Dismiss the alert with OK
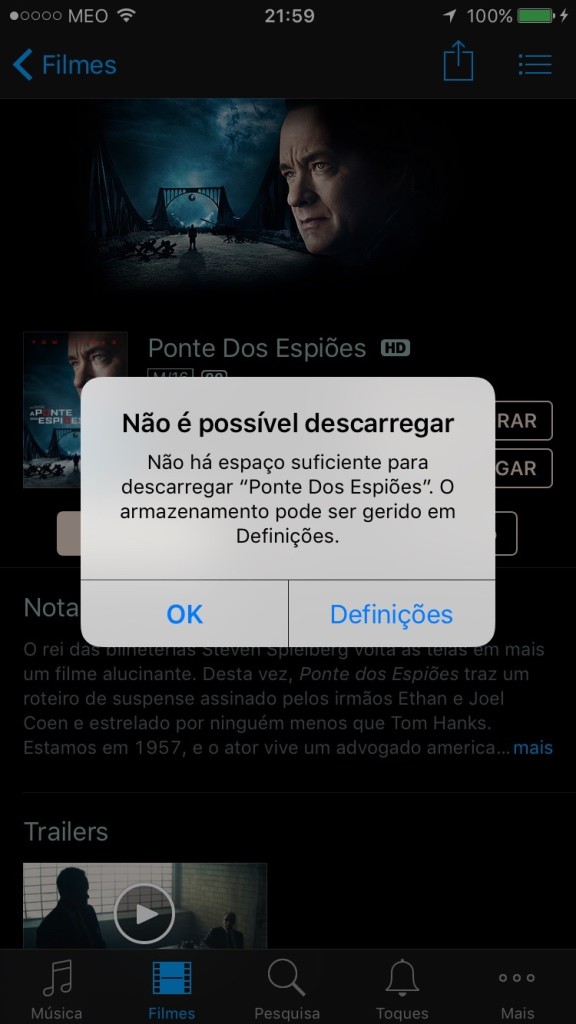The height and width of the screenshot is (1024, 576). [x=184, y=614]
